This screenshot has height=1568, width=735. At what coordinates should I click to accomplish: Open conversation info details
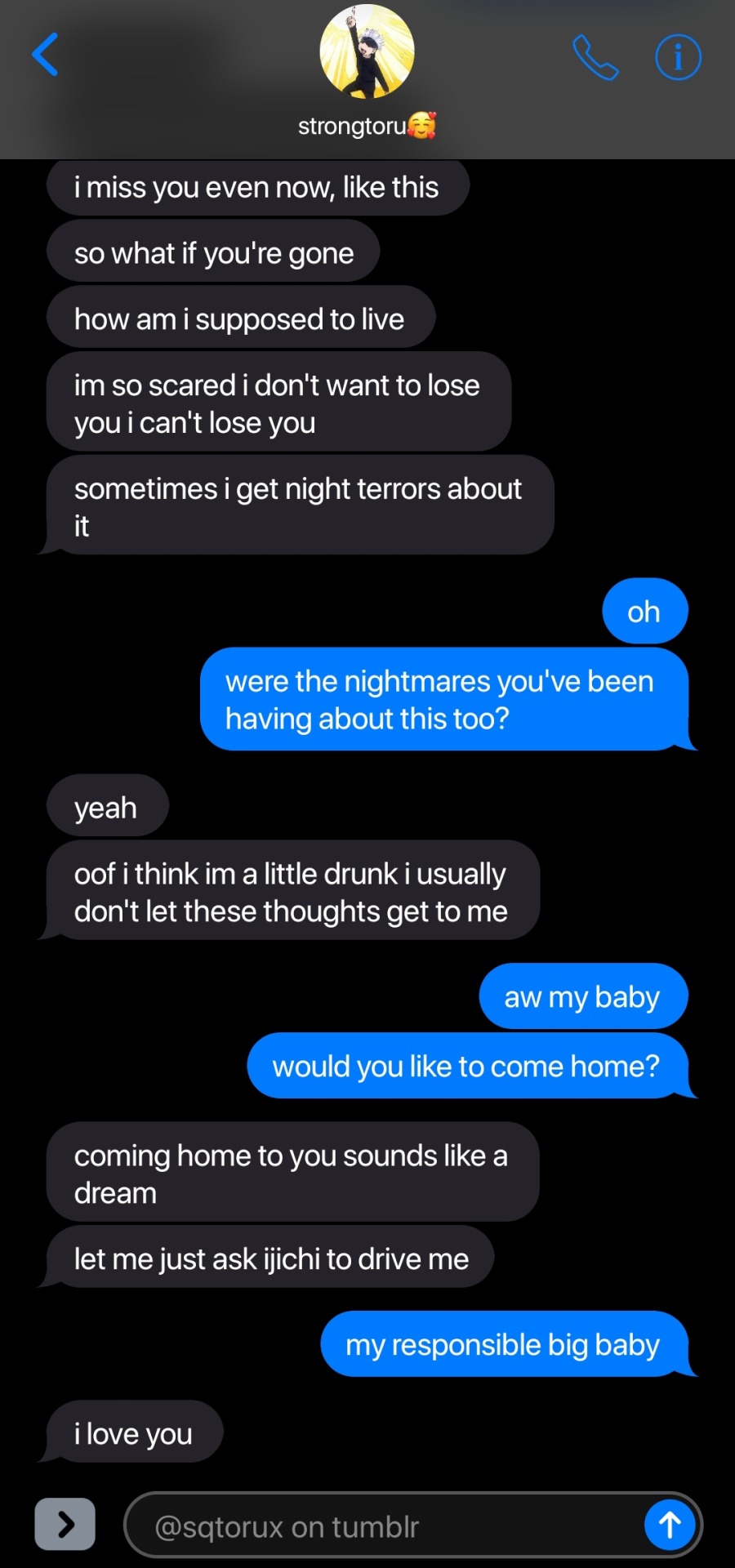point(678,57)
